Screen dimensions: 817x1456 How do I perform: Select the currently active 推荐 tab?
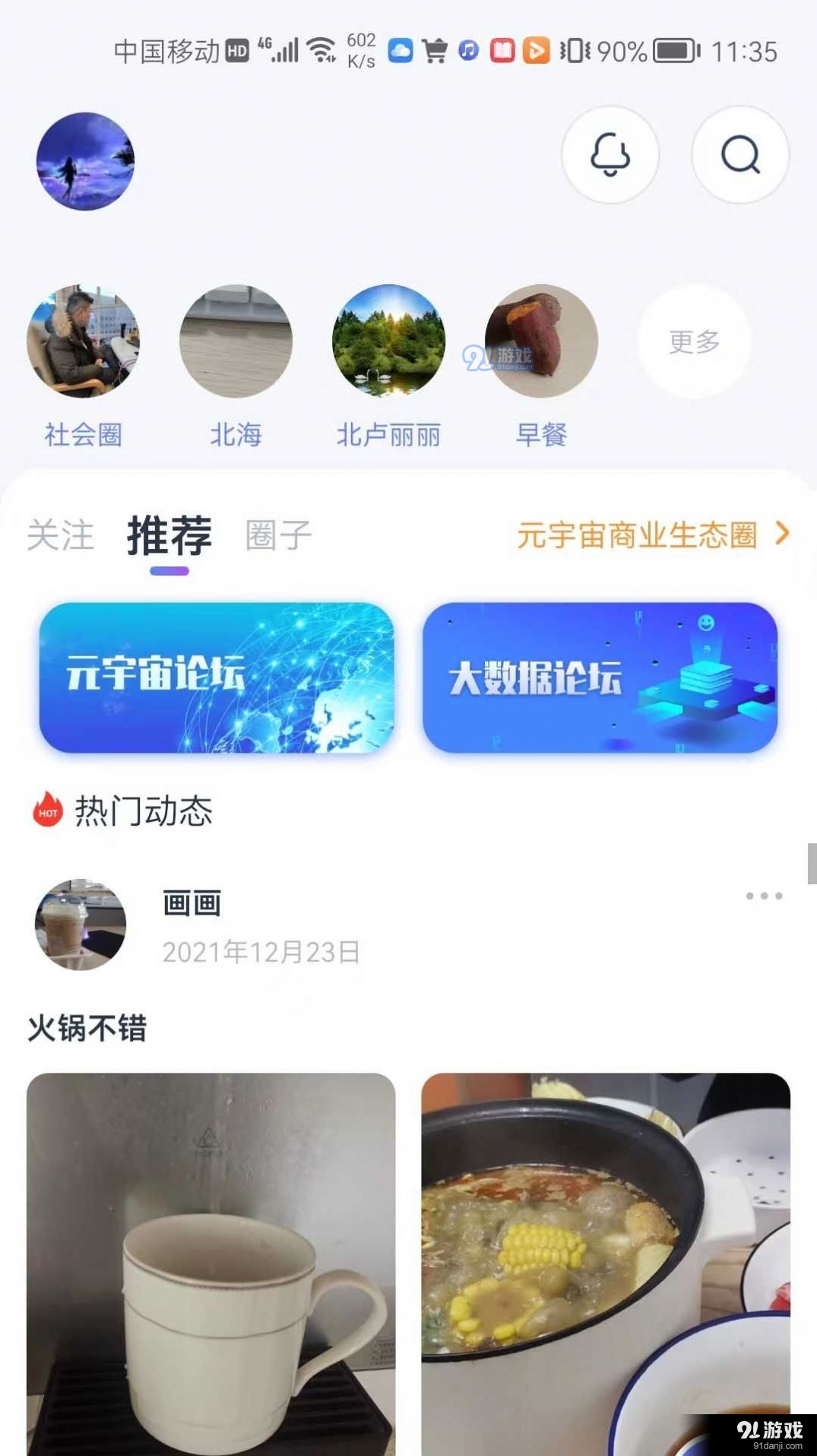click(x=169, y=536)
